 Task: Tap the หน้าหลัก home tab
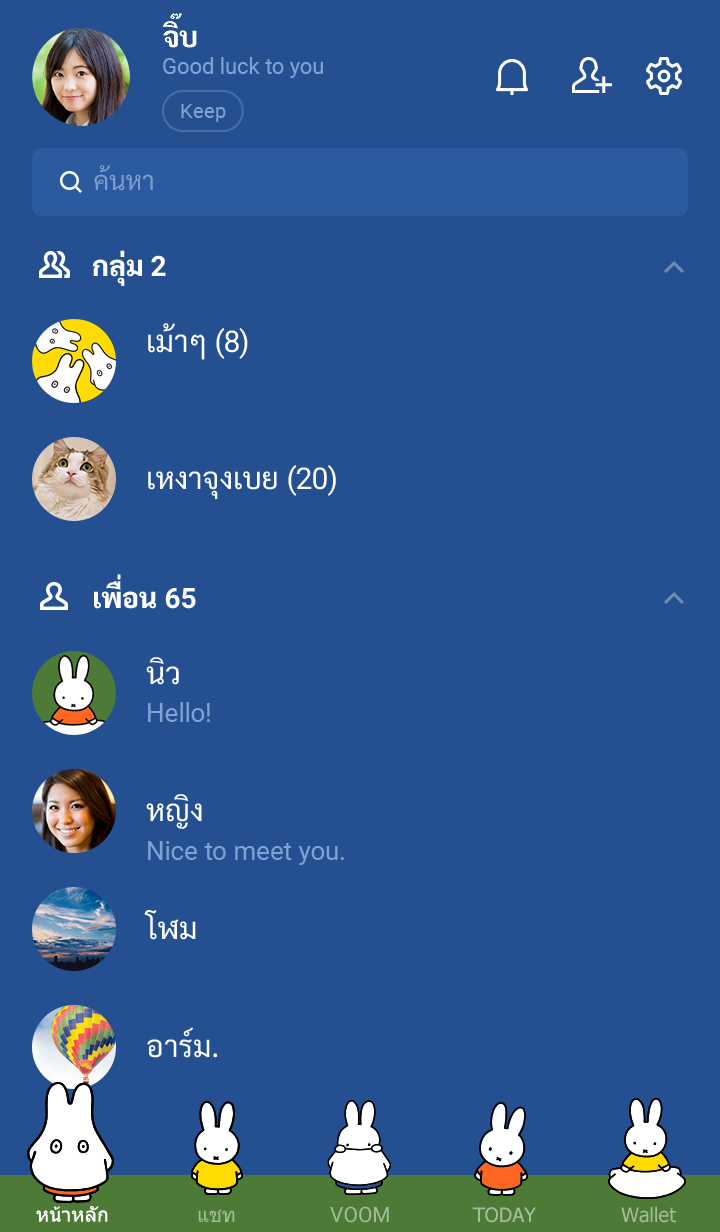[72, 1170]
